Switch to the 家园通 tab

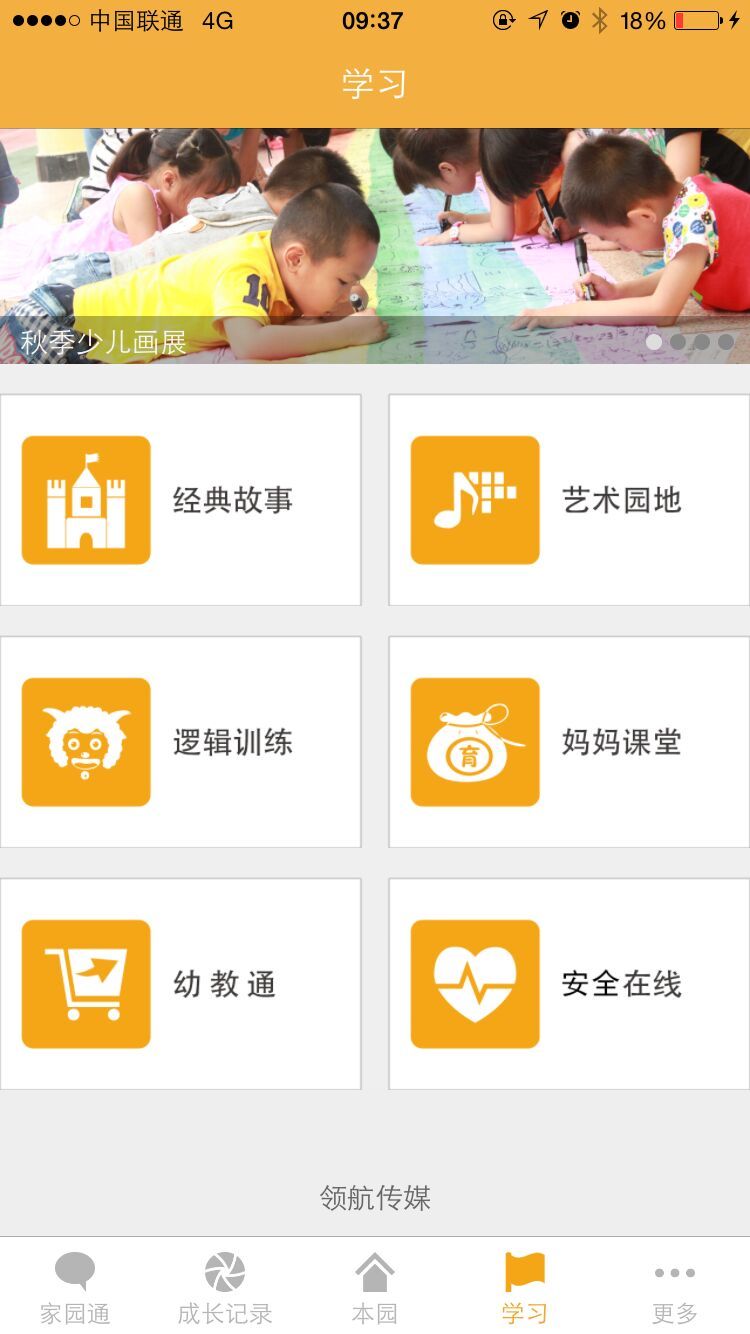pos(75,1287)
